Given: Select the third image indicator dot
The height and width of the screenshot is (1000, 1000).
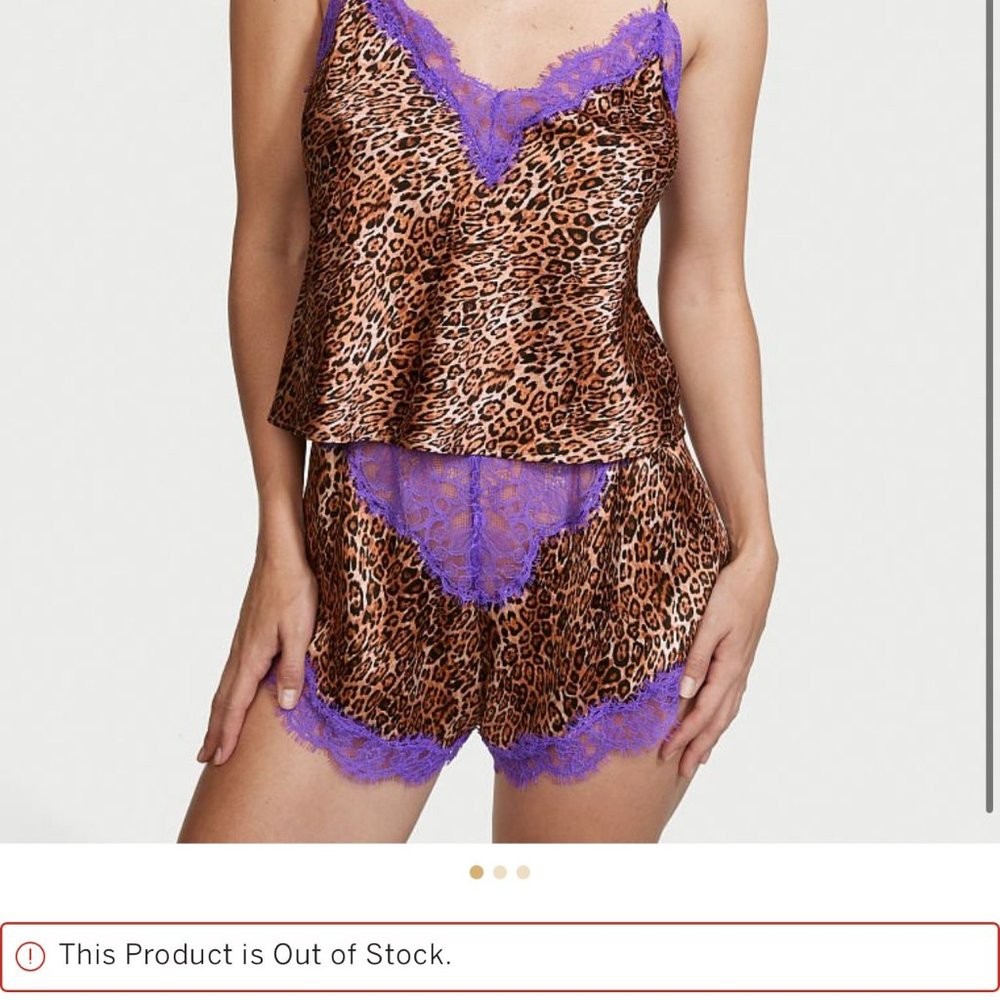Looking at the screenshot, I should click(x=523, y=872).
